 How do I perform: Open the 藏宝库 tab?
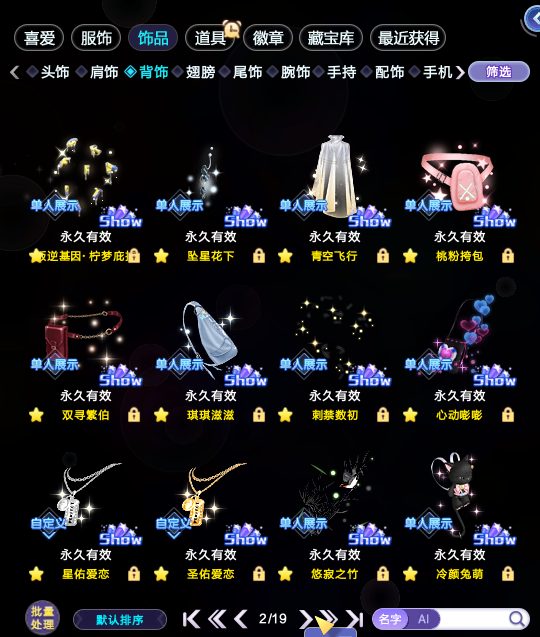(x=331, y=38)
